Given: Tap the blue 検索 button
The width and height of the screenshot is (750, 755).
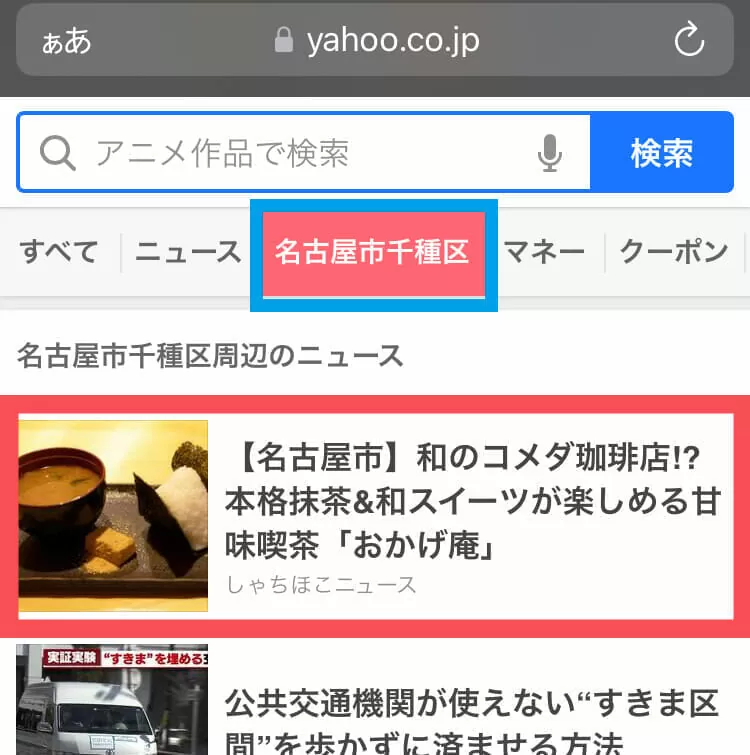Looking at the screenshot, I should coord(661,153).
